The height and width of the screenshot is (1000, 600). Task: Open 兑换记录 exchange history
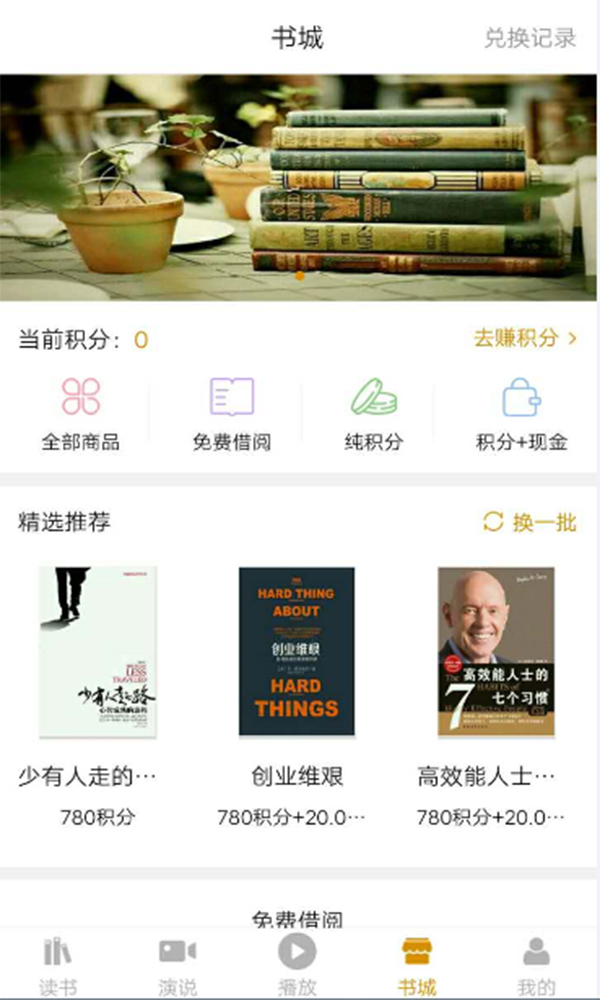[530, 38]
